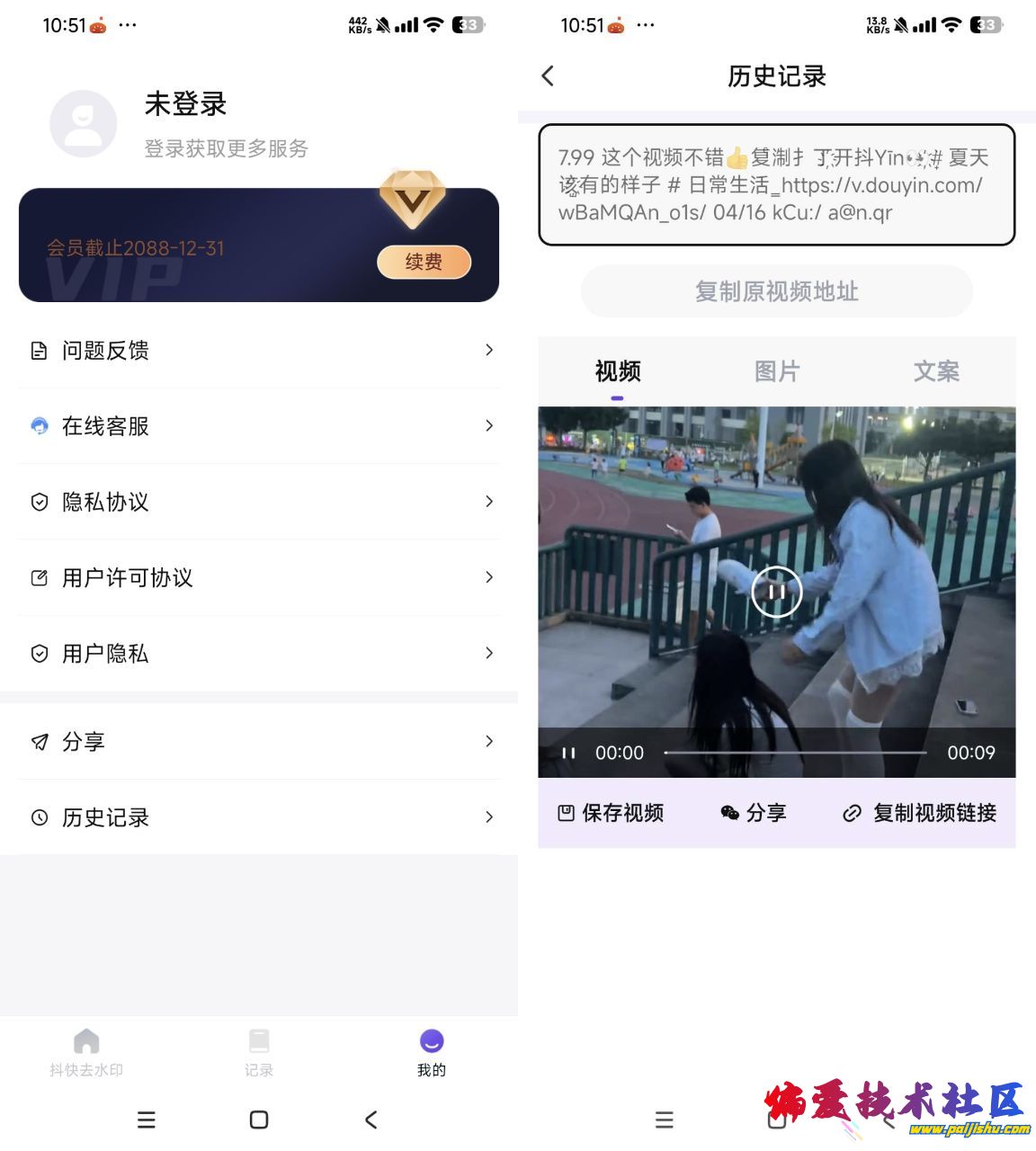The height and width of the screenshot is (1151, 1036).
Task: Switch to the 抖快去水印 tab
Action: point(86,1052)
